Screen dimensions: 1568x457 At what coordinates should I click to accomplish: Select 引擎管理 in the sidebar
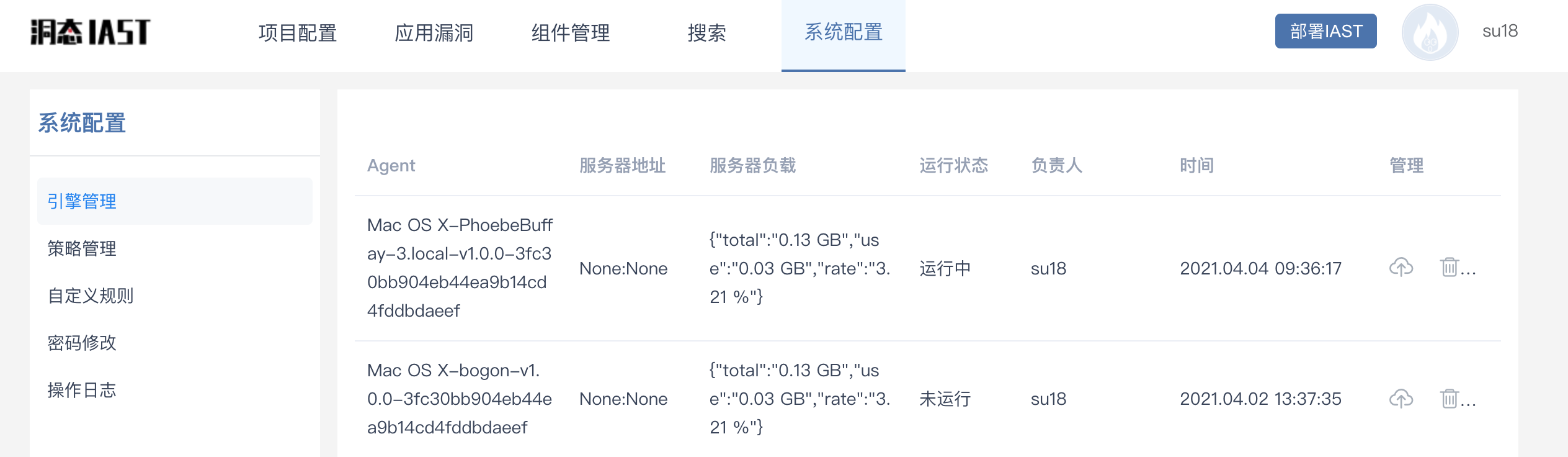[x=82, y=201]
